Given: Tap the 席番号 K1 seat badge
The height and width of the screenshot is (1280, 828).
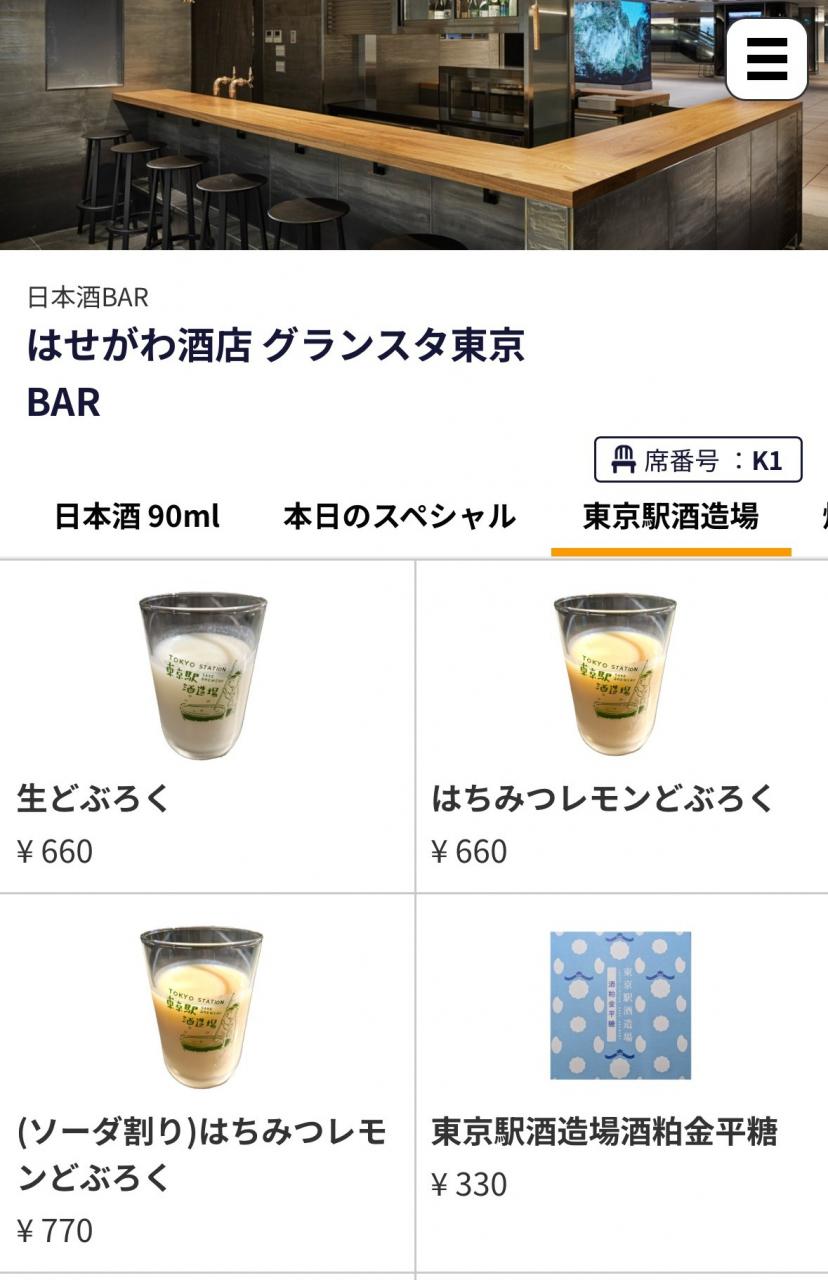Looking at the screenshot, I should click(x=698, y=460).
